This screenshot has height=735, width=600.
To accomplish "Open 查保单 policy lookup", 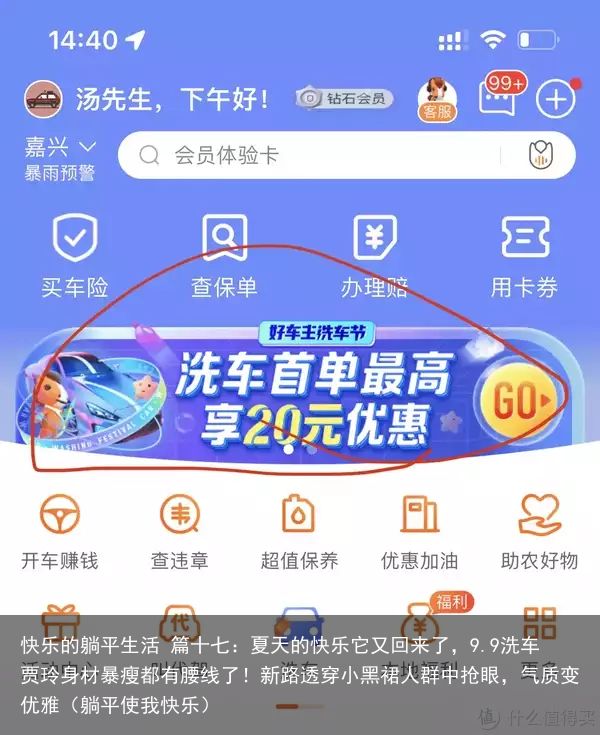I will [x=224, y=255].
